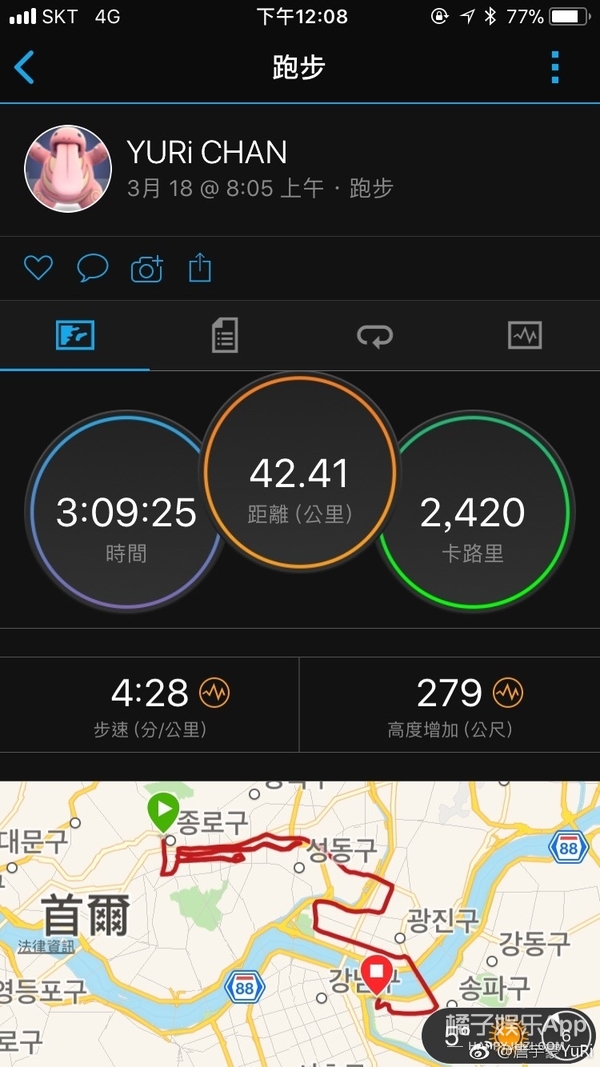Like this running activity
The width and height of the screenshot is (600, 1067).
pos(38,268)
